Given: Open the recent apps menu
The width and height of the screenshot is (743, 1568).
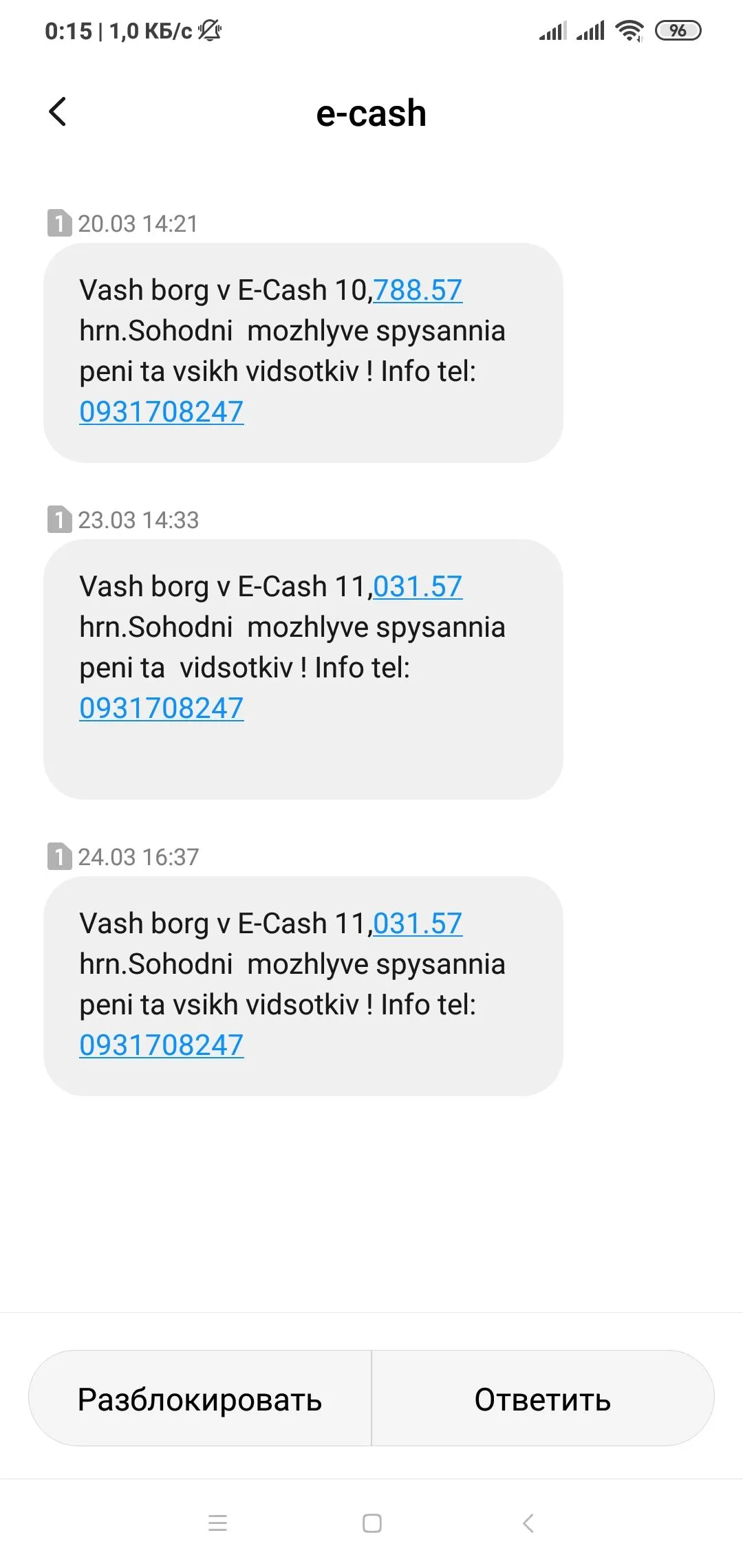Looking at the screenshot, I should (x=217, y=1523).
